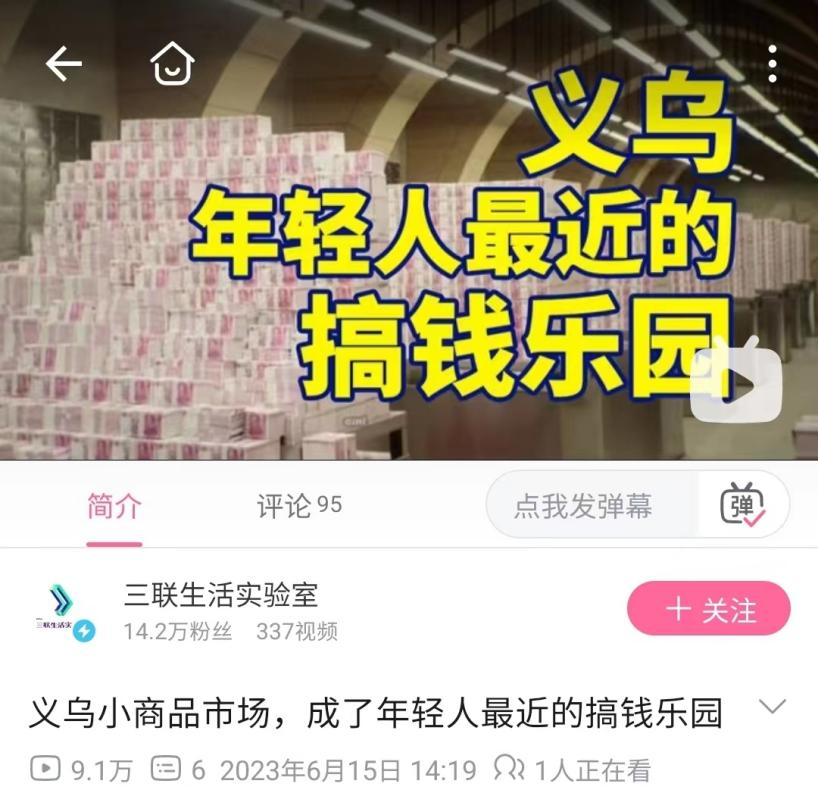Open the three-dot overflow menu
Image resolution: width=834 pixels, height=808 pixels.
773,64
